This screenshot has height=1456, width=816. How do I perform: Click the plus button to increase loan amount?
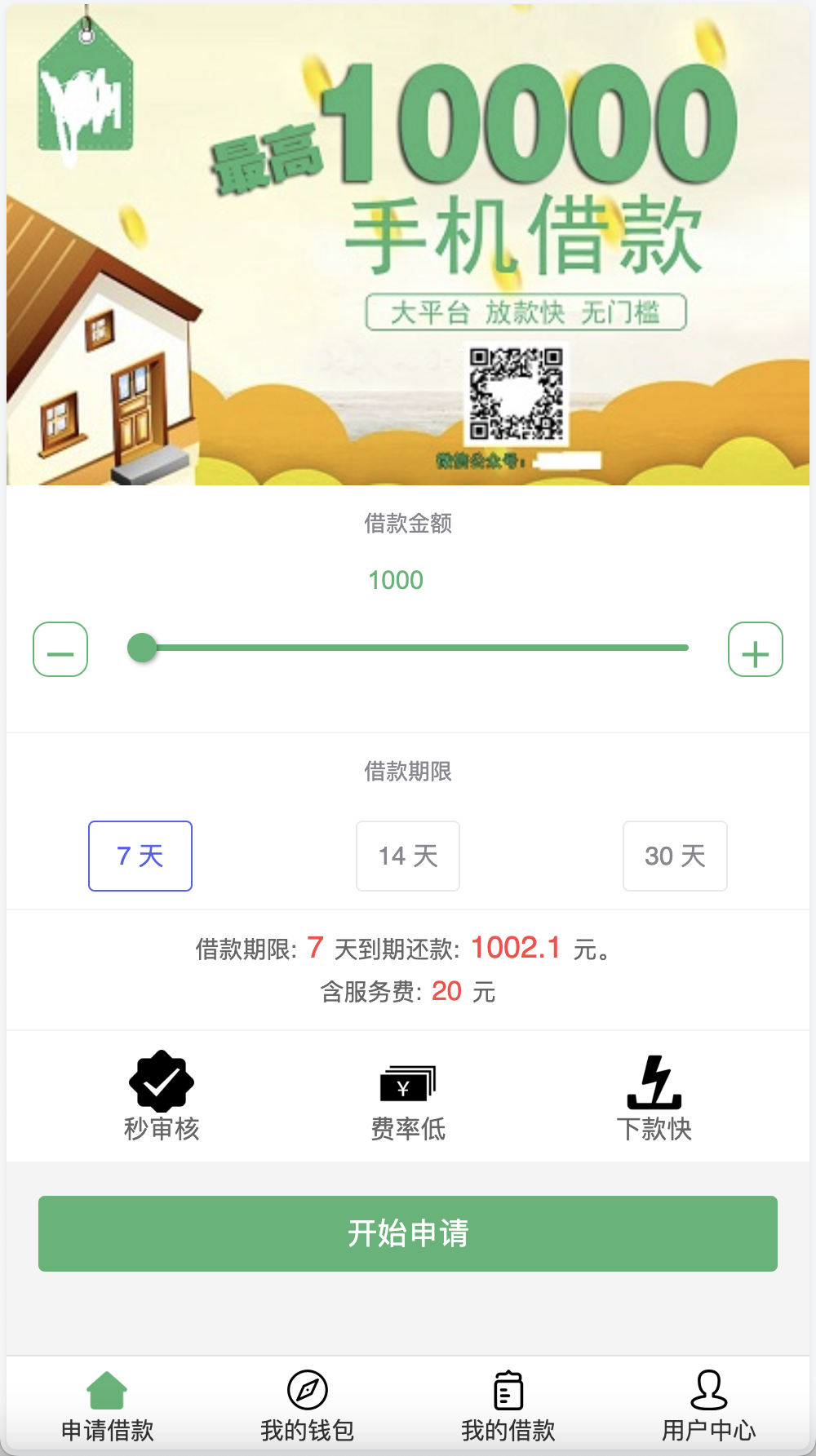[756, 649]
